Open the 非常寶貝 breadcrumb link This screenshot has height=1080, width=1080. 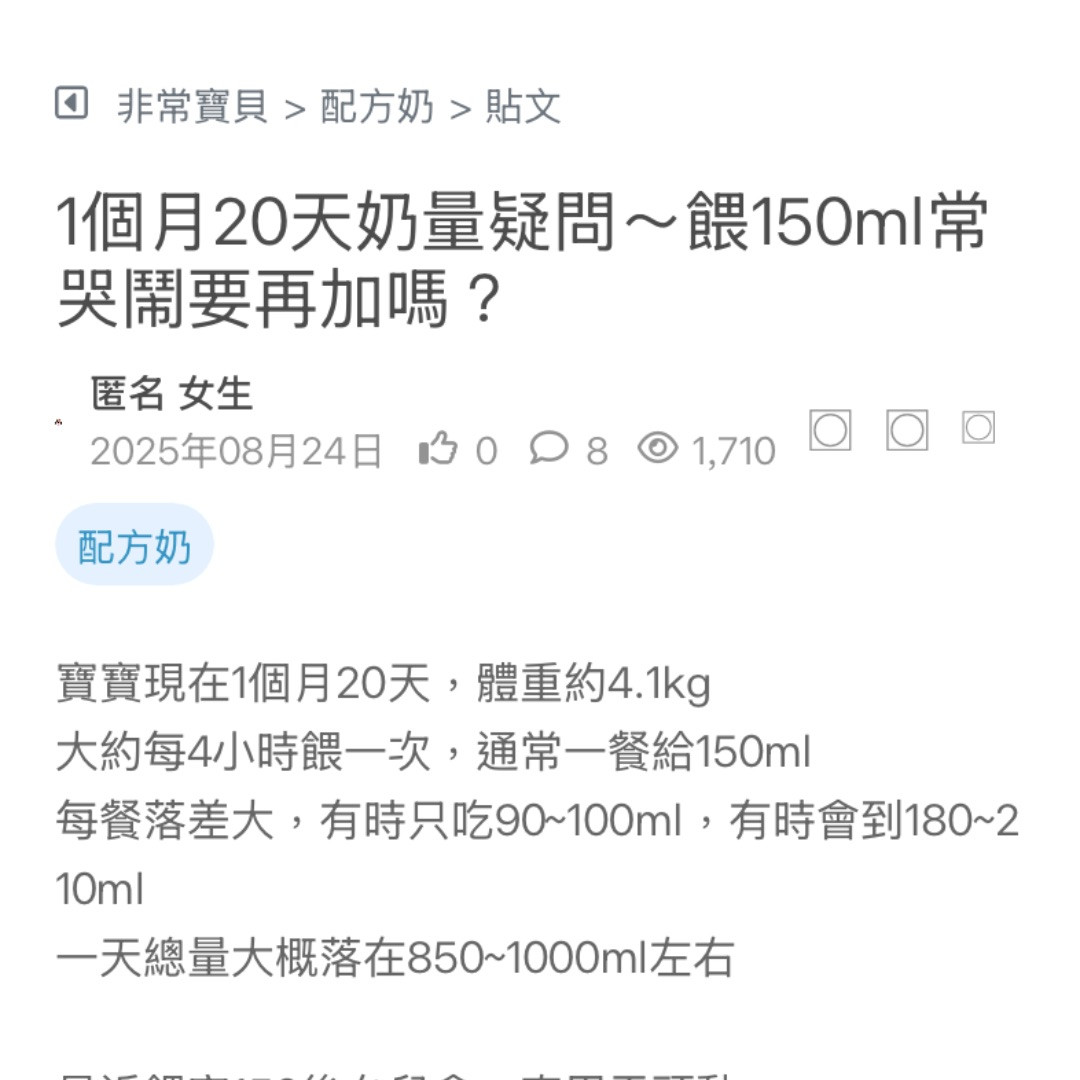[x=192, y=106]
